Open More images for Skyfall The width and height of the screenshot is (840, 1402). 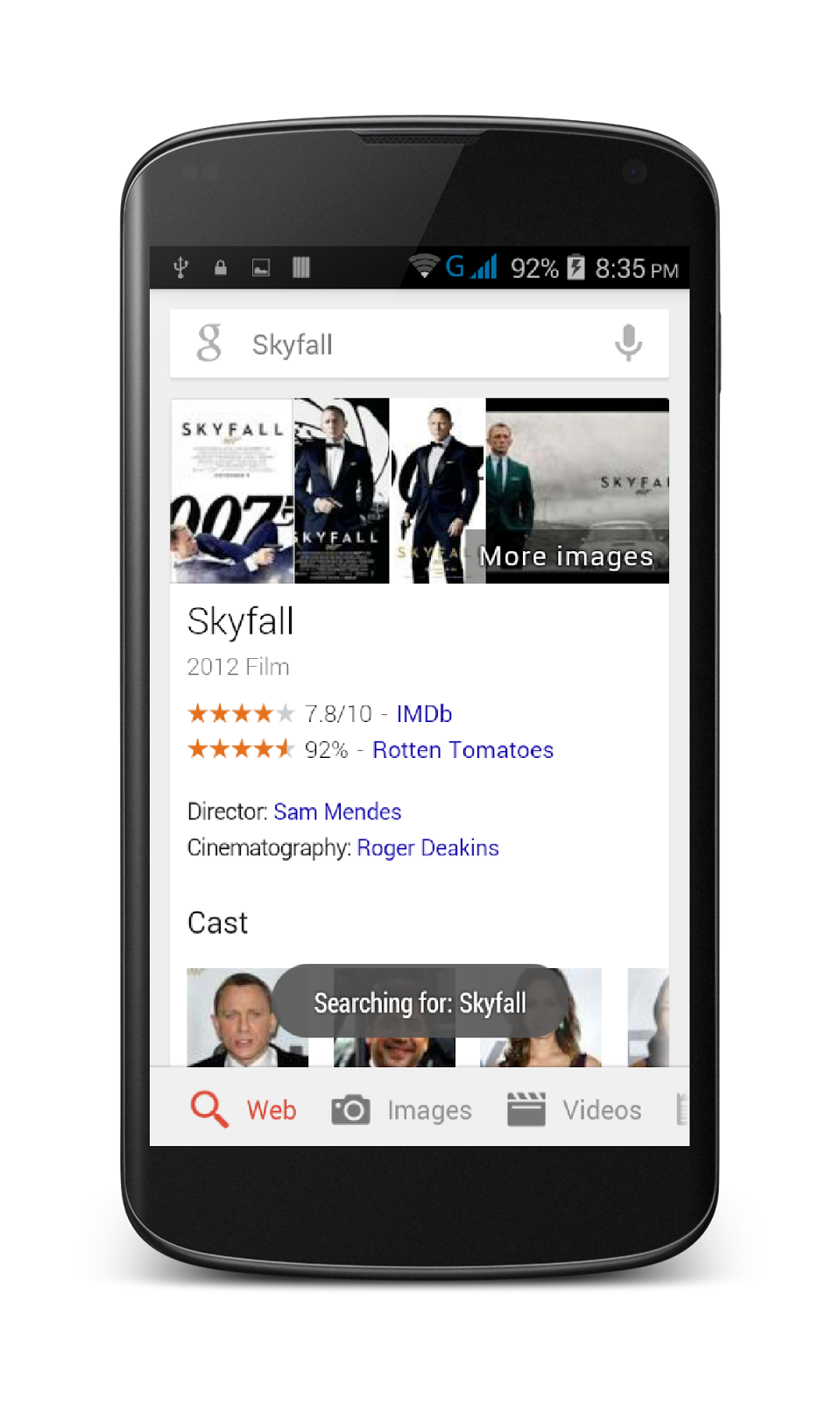click(x=567, y=556)
